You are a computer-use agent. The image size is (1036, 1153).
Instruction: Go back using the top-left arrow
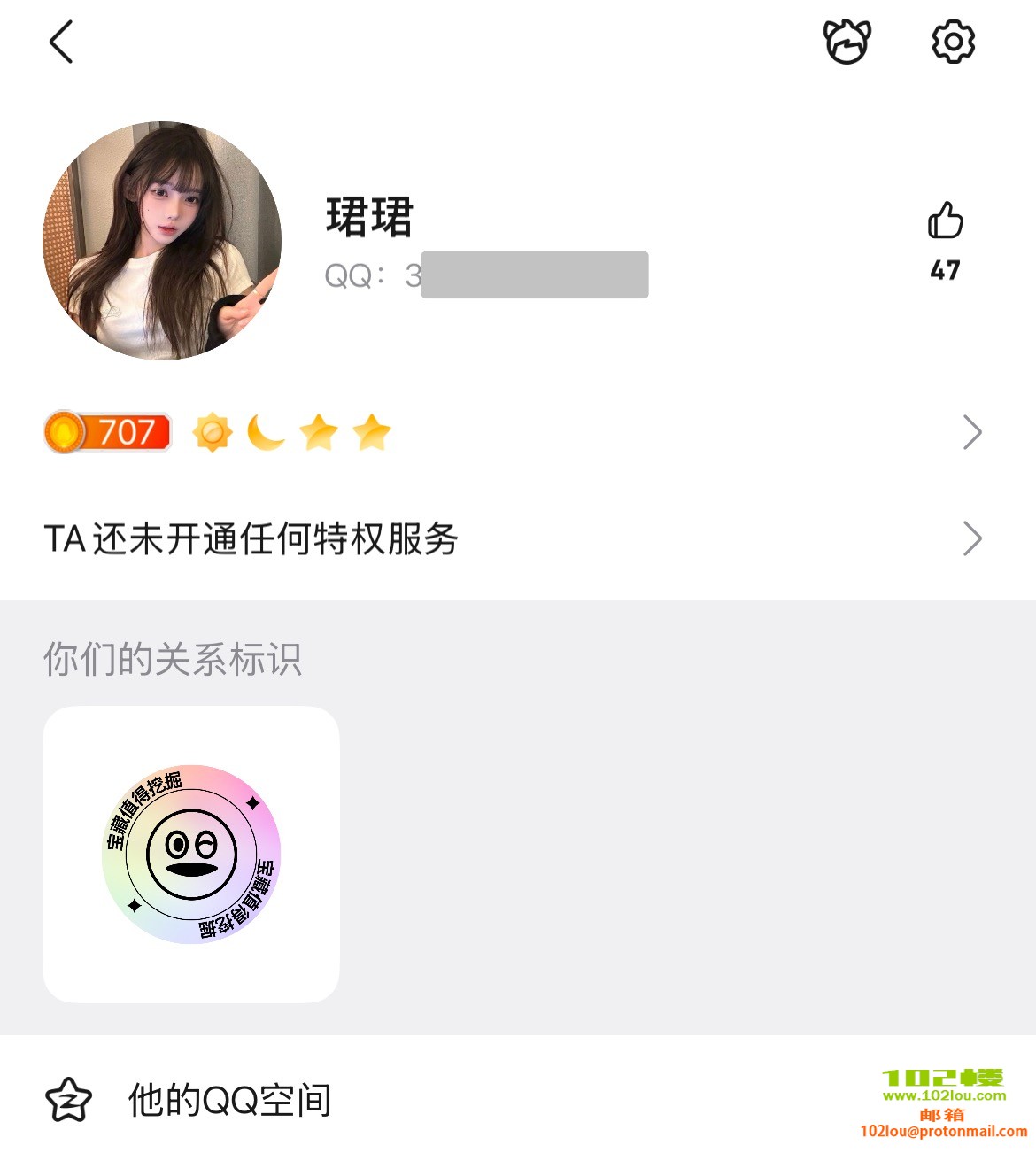click(61, 43)
